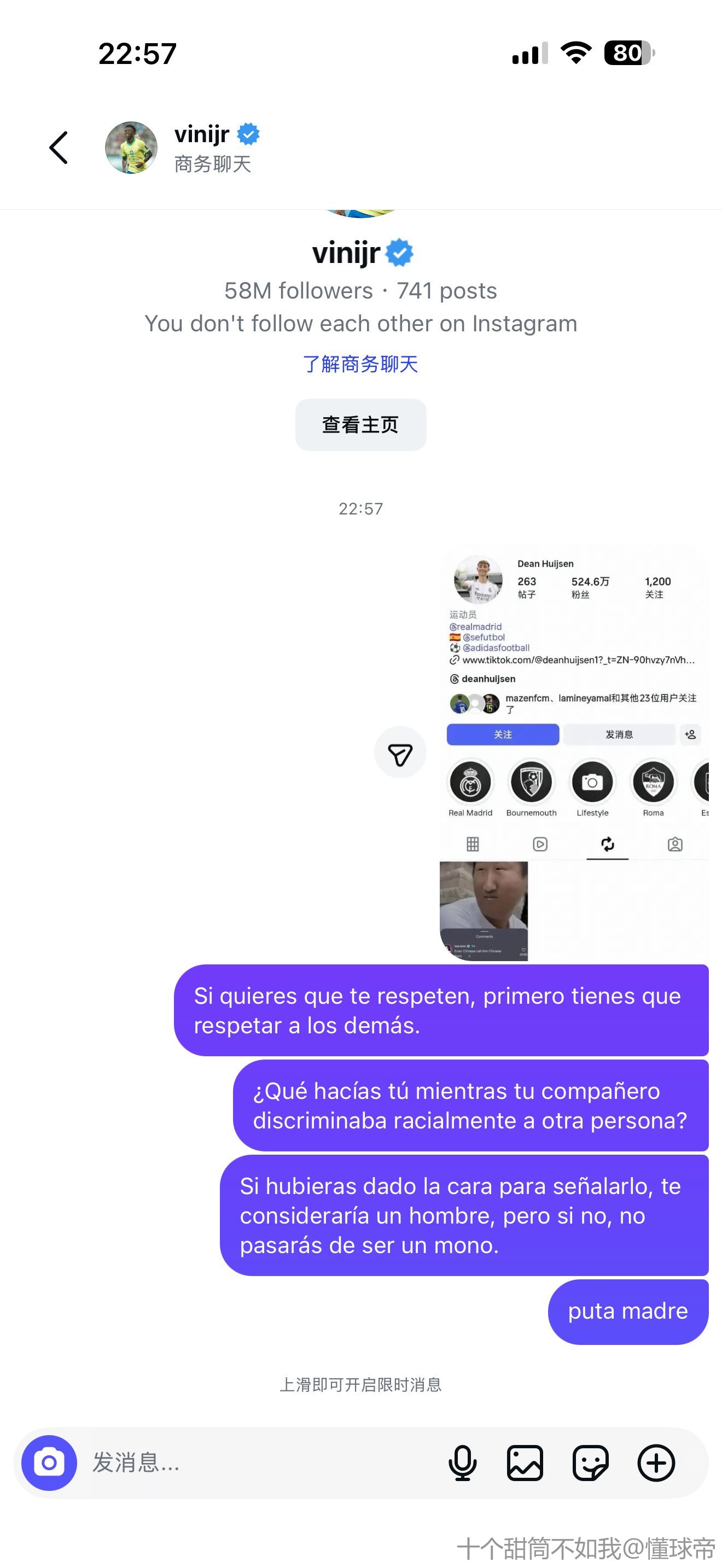Forward the shared screenshot using the share icon

pyautogui.click(x=400, y=753)
